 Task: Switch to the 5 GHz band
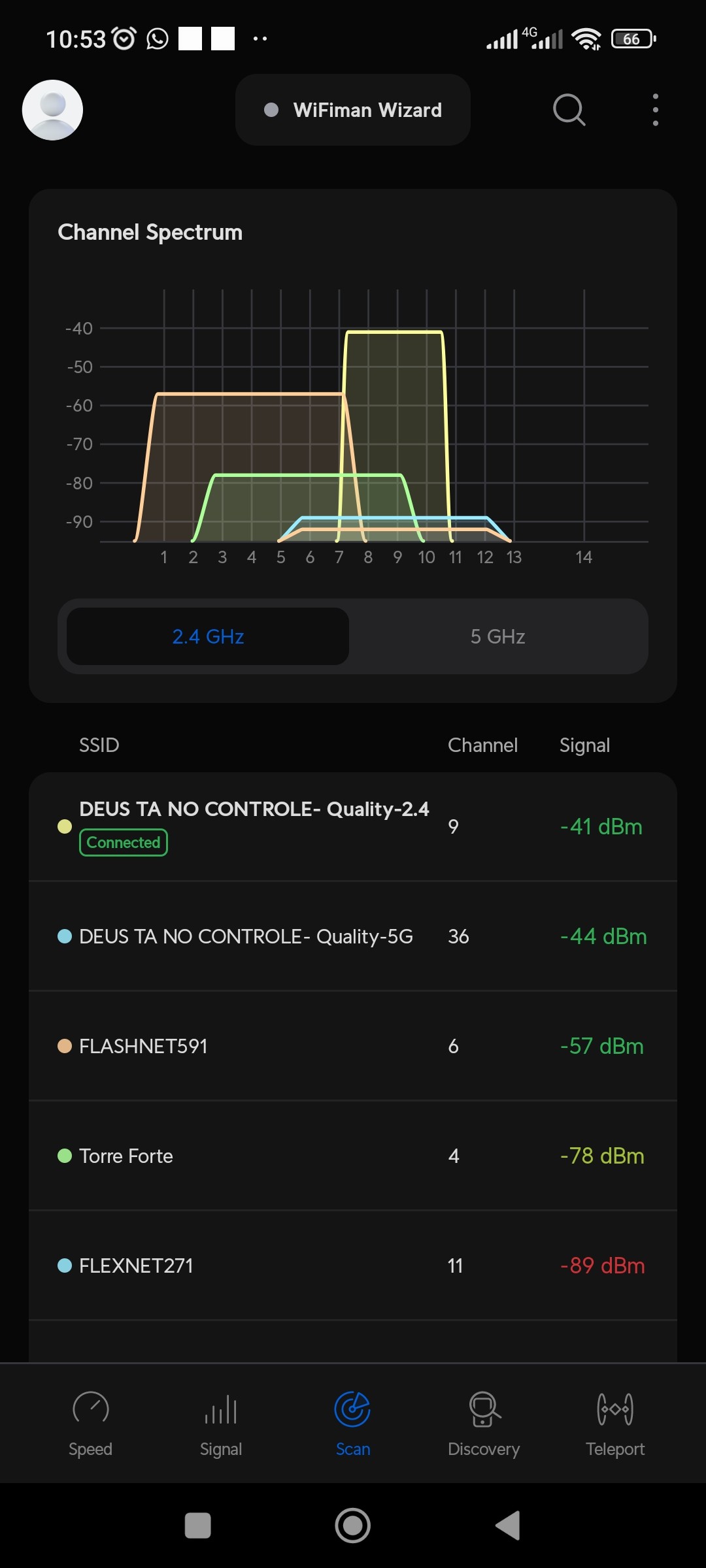pyautogui.click(x=497, y=636)
